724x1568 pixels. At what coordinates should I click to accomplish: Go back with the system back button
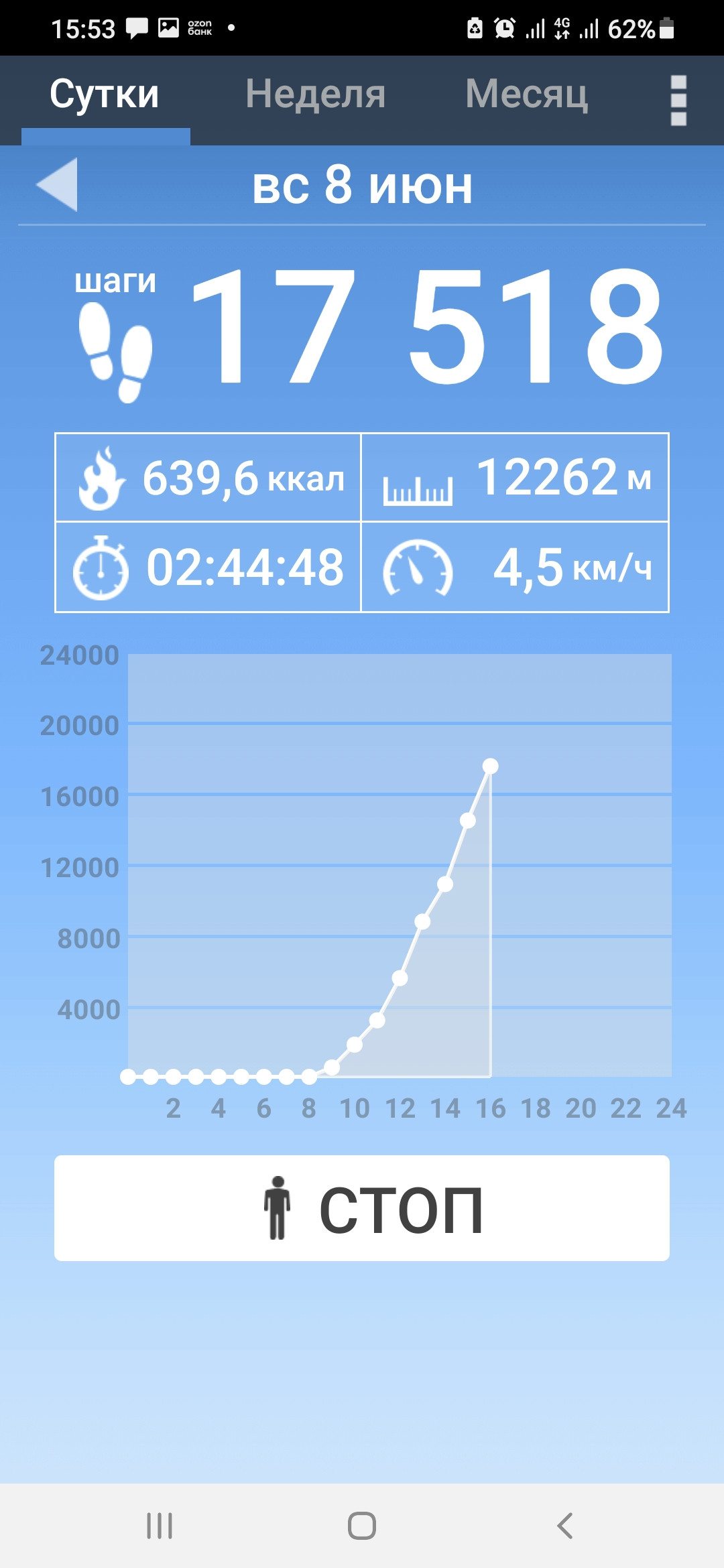pos(564,1526)
